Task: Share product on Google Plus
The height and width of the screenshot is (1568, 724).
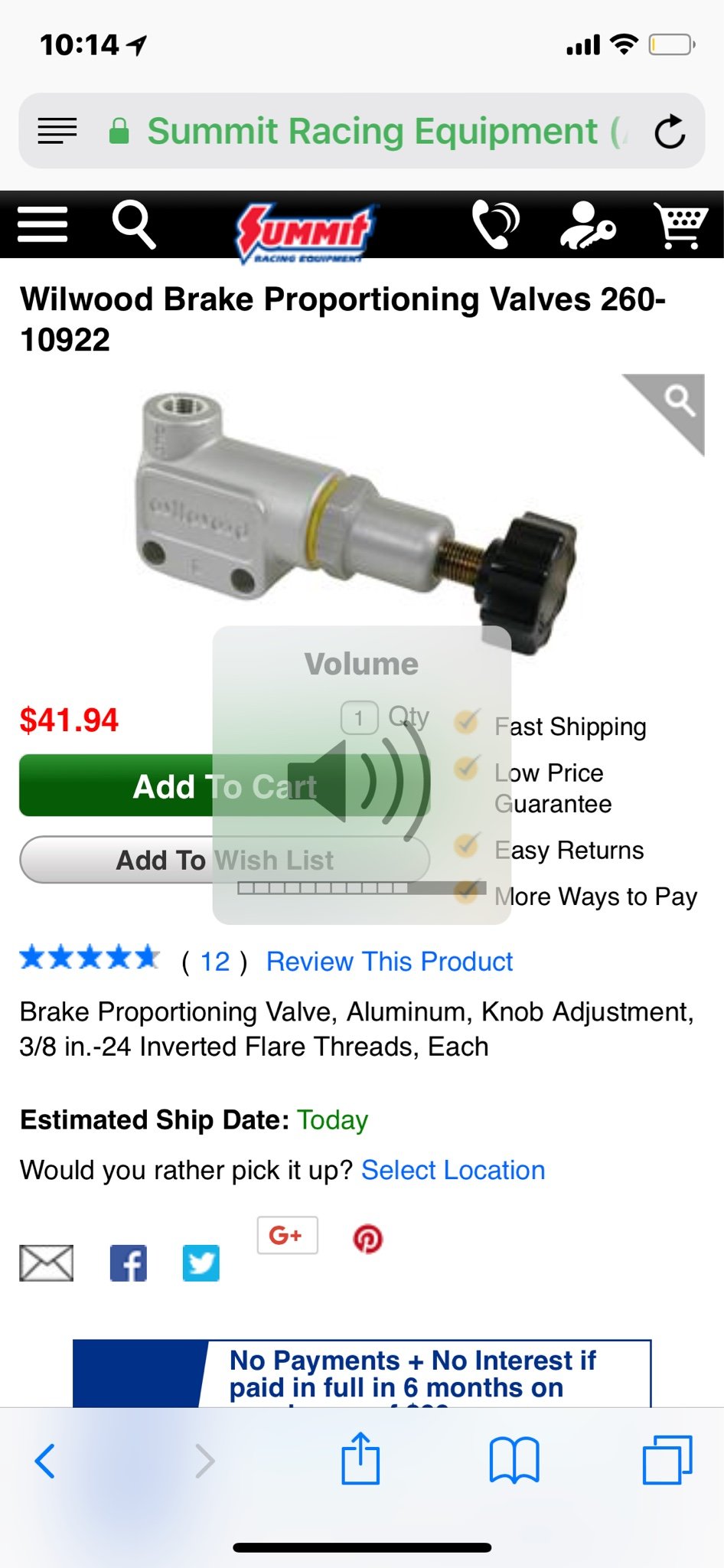Action: 287,1235
